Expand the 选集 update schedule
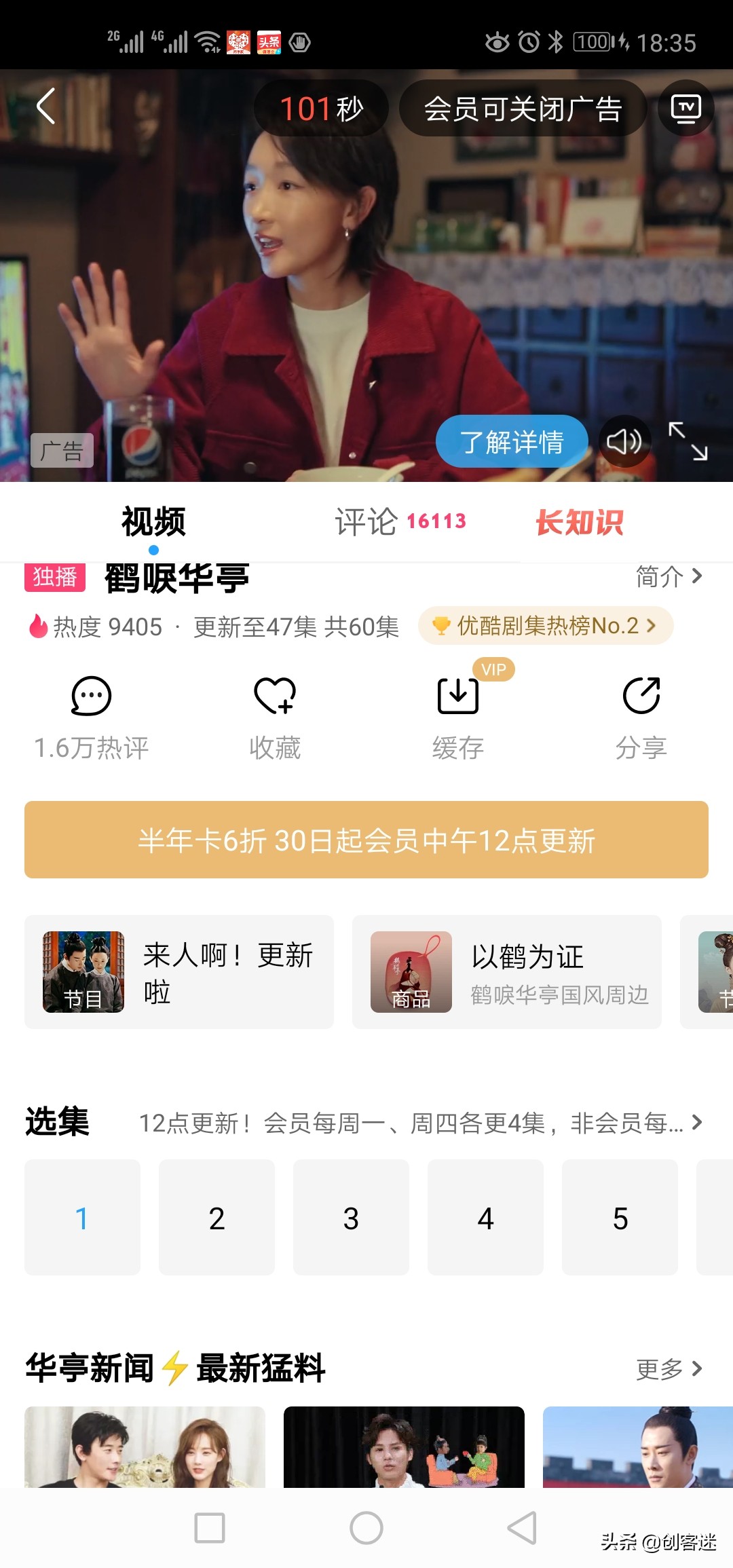The width and height of the screenshot is (733, 1568). click(x=421, y=1123)
